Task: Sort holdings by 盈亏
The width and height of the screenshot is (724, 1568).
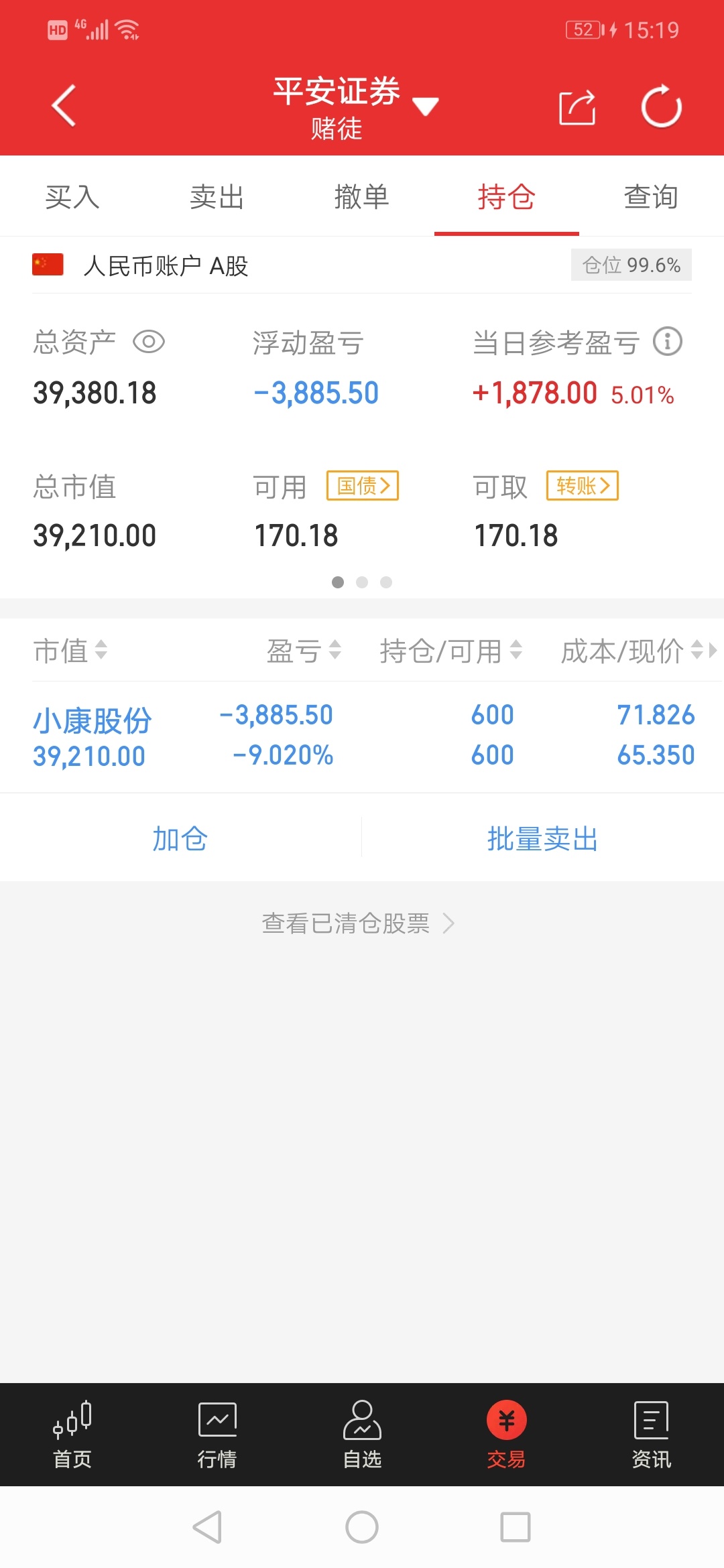Action: [304, 650]
